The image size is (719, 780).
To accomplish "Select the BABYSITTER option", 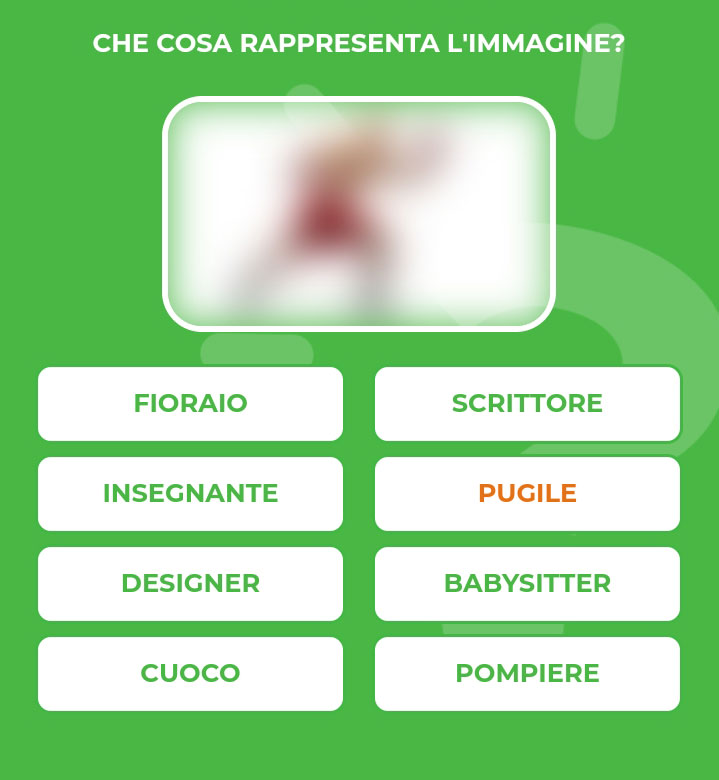I will 527,584.
